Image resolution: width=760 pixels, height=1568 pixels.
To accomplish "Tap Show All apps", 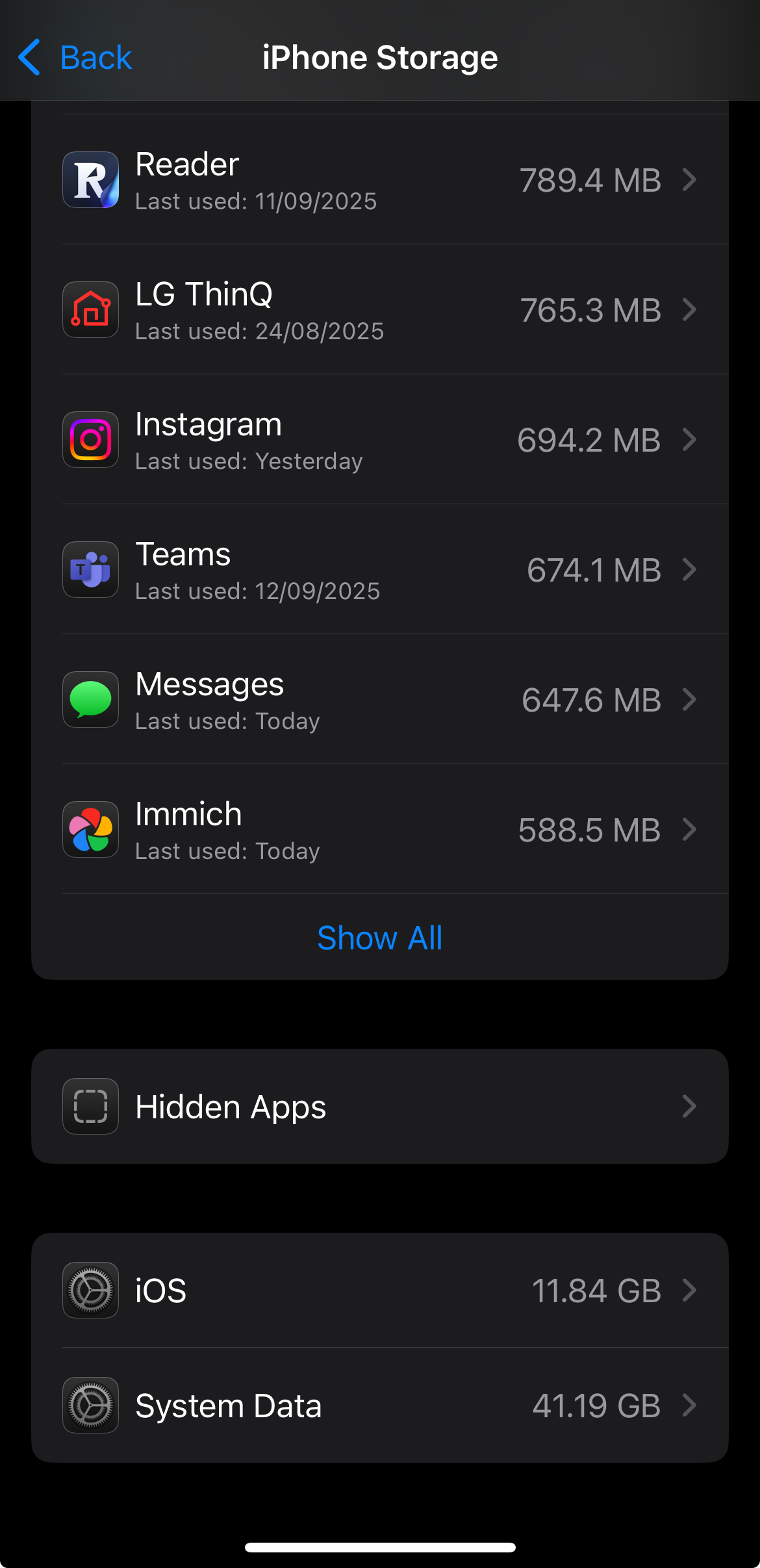I will (x=379, y=938).
